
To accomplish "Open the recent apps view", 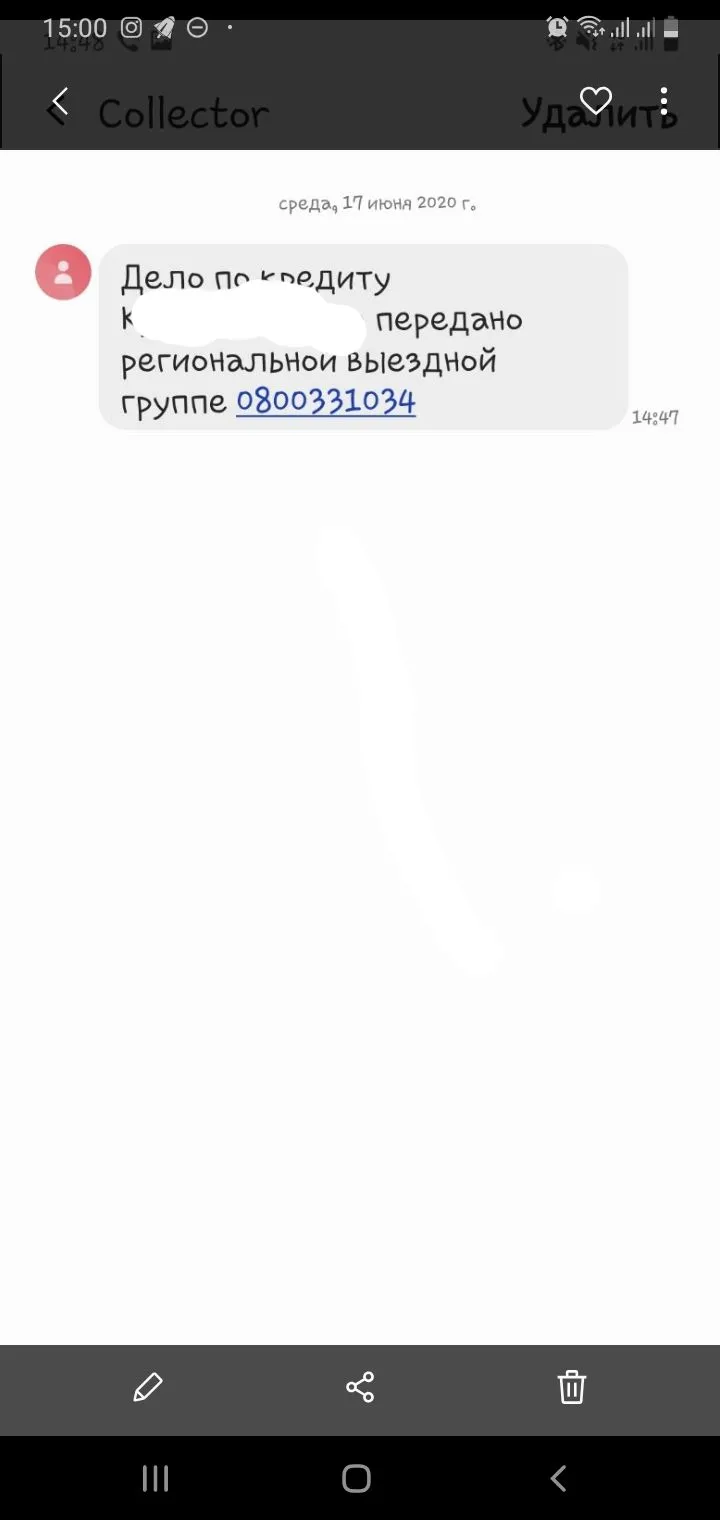I will pyautogui.click(x=155, y=1478).
